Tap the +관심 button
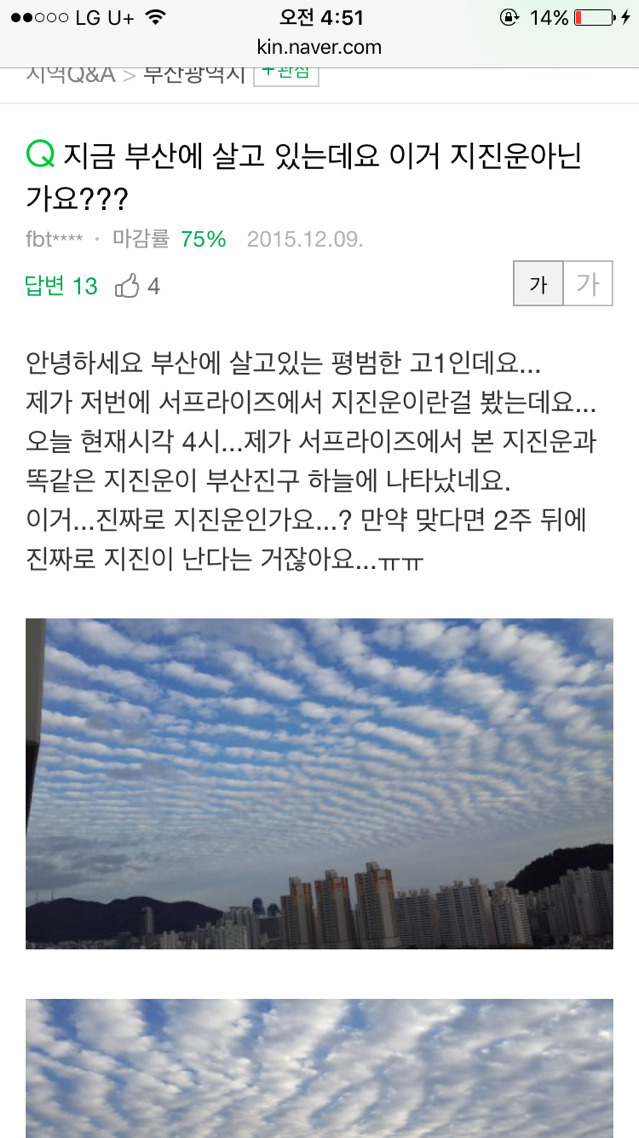Image resolution: width=639 pixels, height=1138 pixels. [286, 74]
